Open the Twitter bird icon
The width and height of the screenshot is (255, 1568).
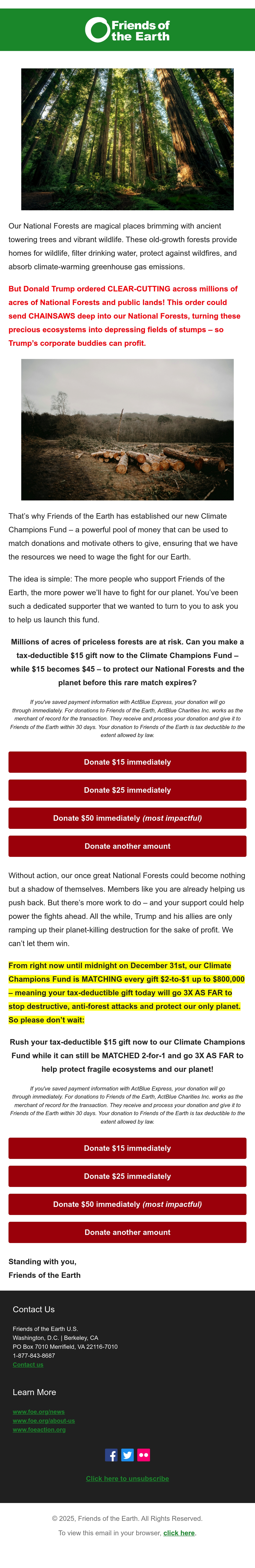[127, 1455]
